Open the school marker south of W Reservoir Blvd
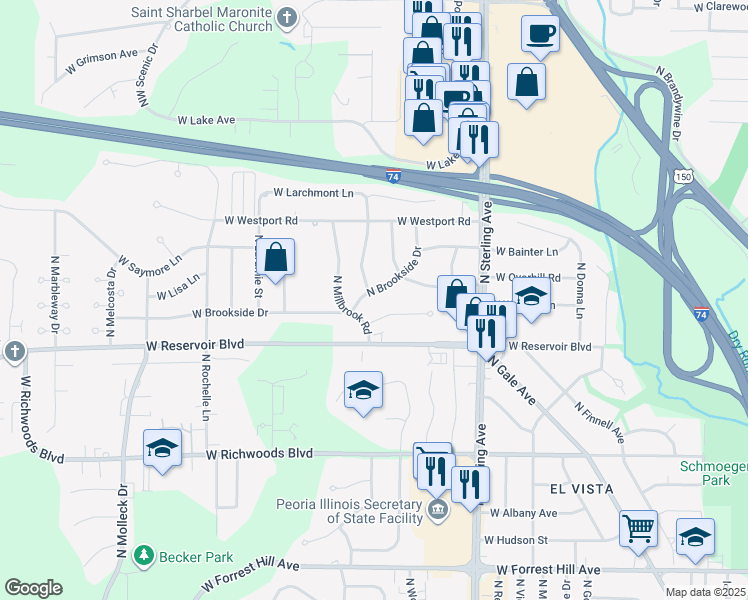This screenshot has width=748, height=600. 363,391
